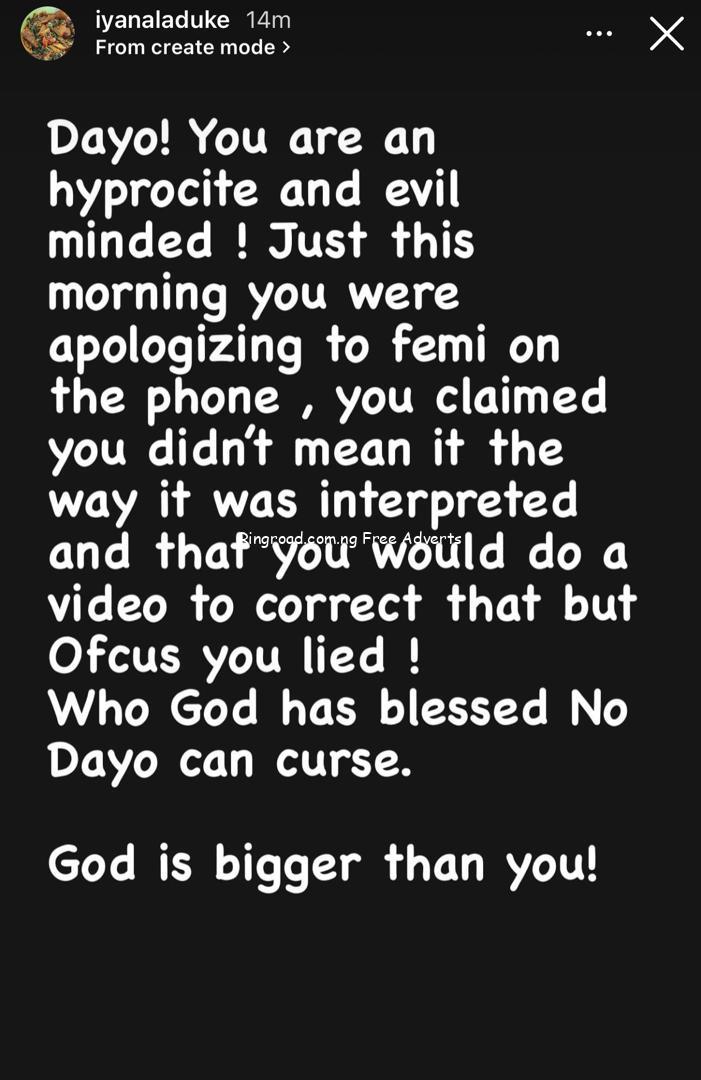Open the story options menu
Viewport: 701px width, 1080px height.
pos(599,34)
